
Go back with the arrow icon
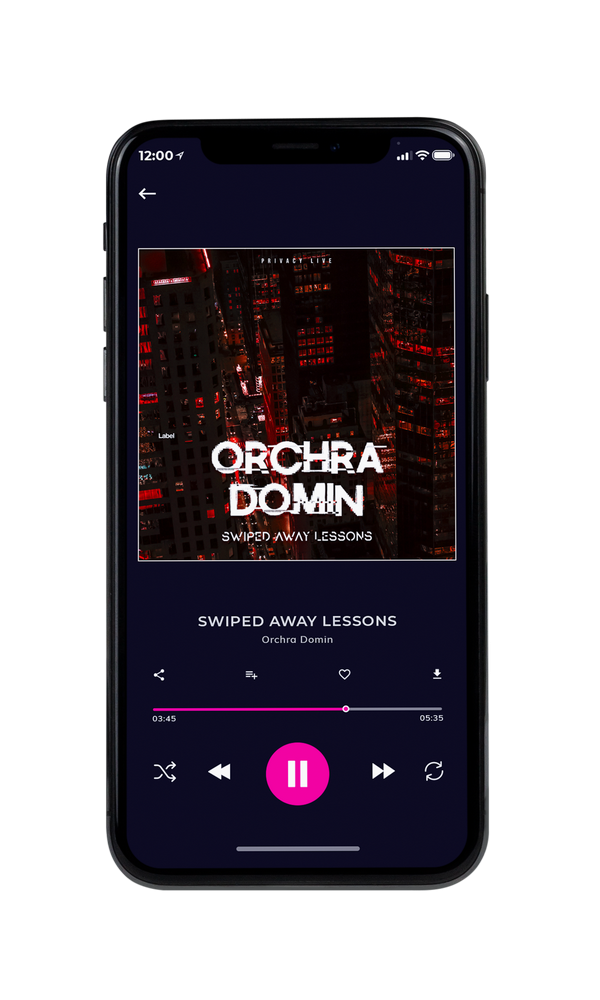[147, 193]
